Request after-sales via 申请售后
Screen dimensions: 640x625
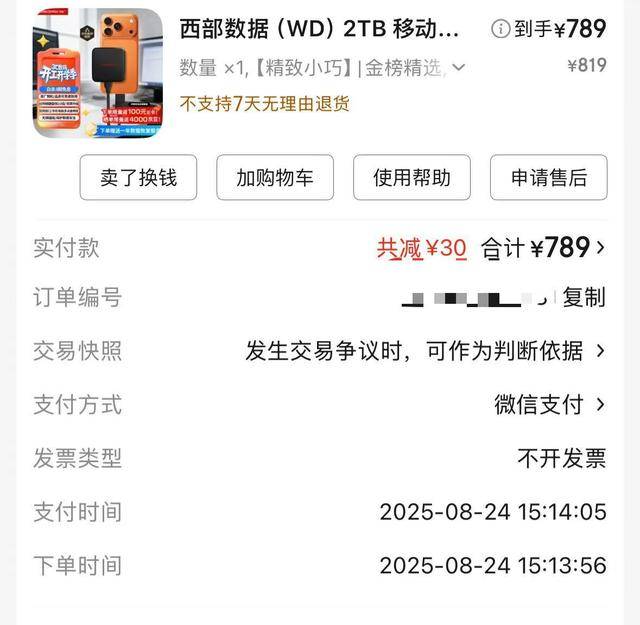[x=549, y=178]
